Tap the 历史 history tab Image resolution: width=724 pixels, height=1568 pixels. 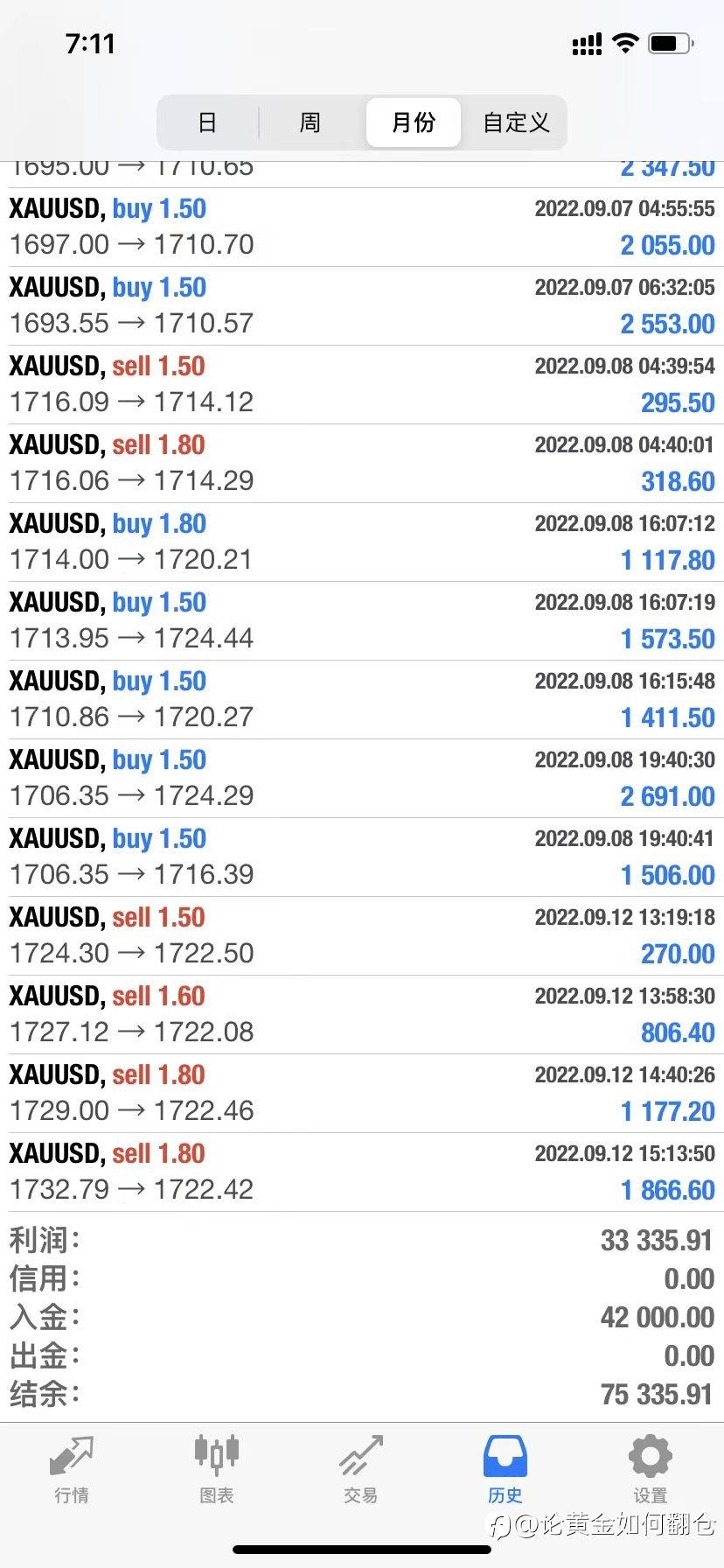coord(505,1470)
